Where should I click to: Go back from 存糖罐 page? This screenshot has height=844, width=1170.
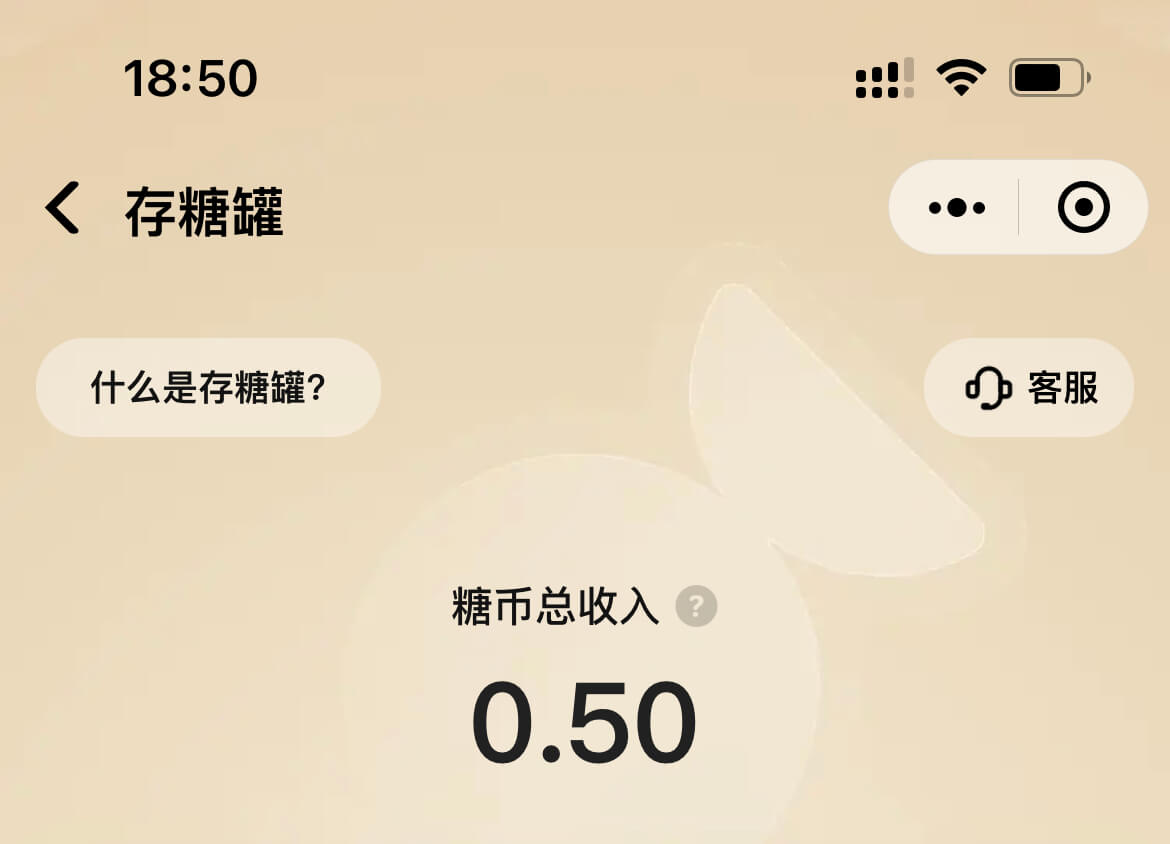pyautogui.click(x=62, y=209)
